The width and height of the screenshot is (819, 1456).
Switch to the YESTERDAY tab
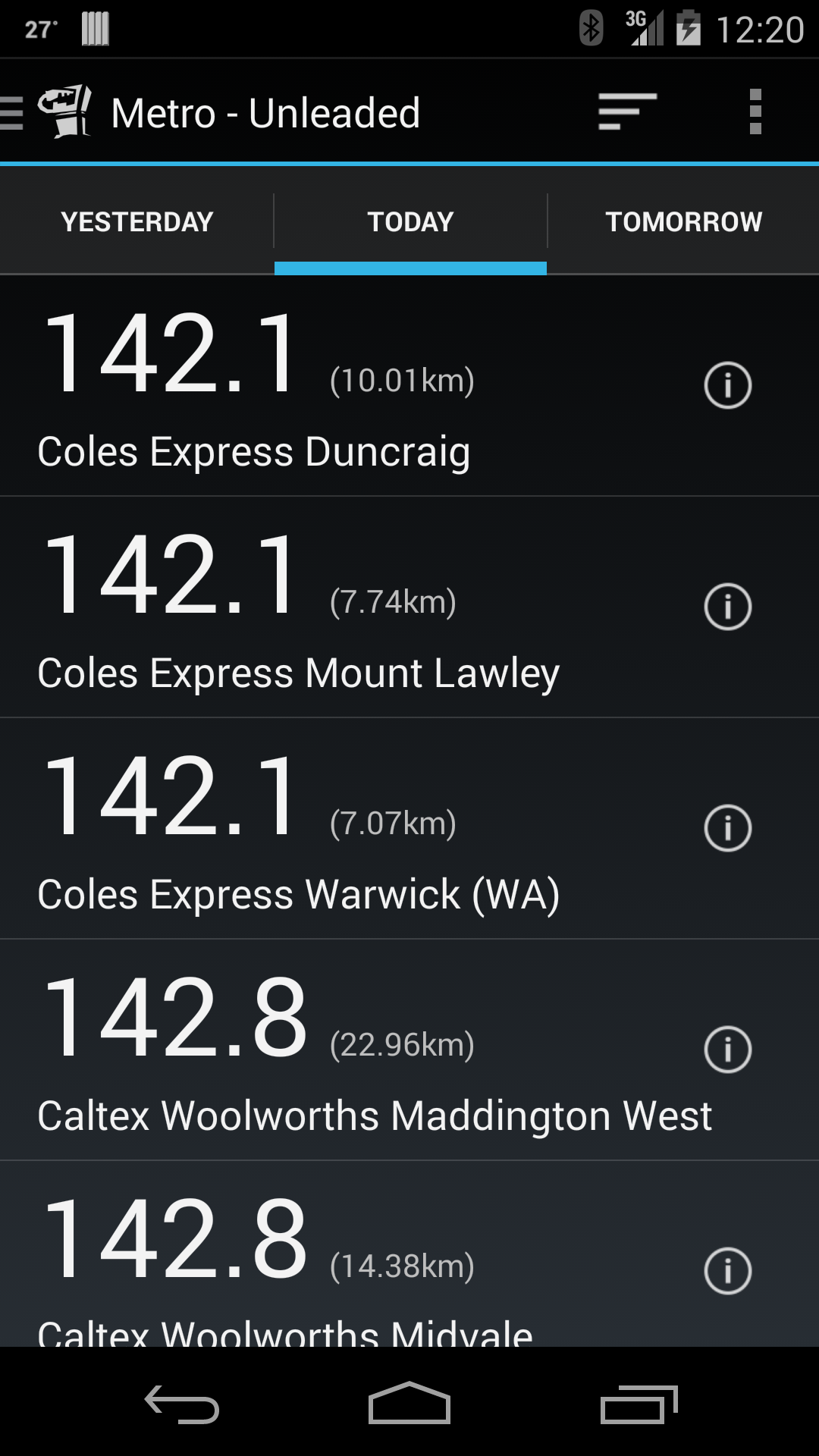(x=136, y=221)
